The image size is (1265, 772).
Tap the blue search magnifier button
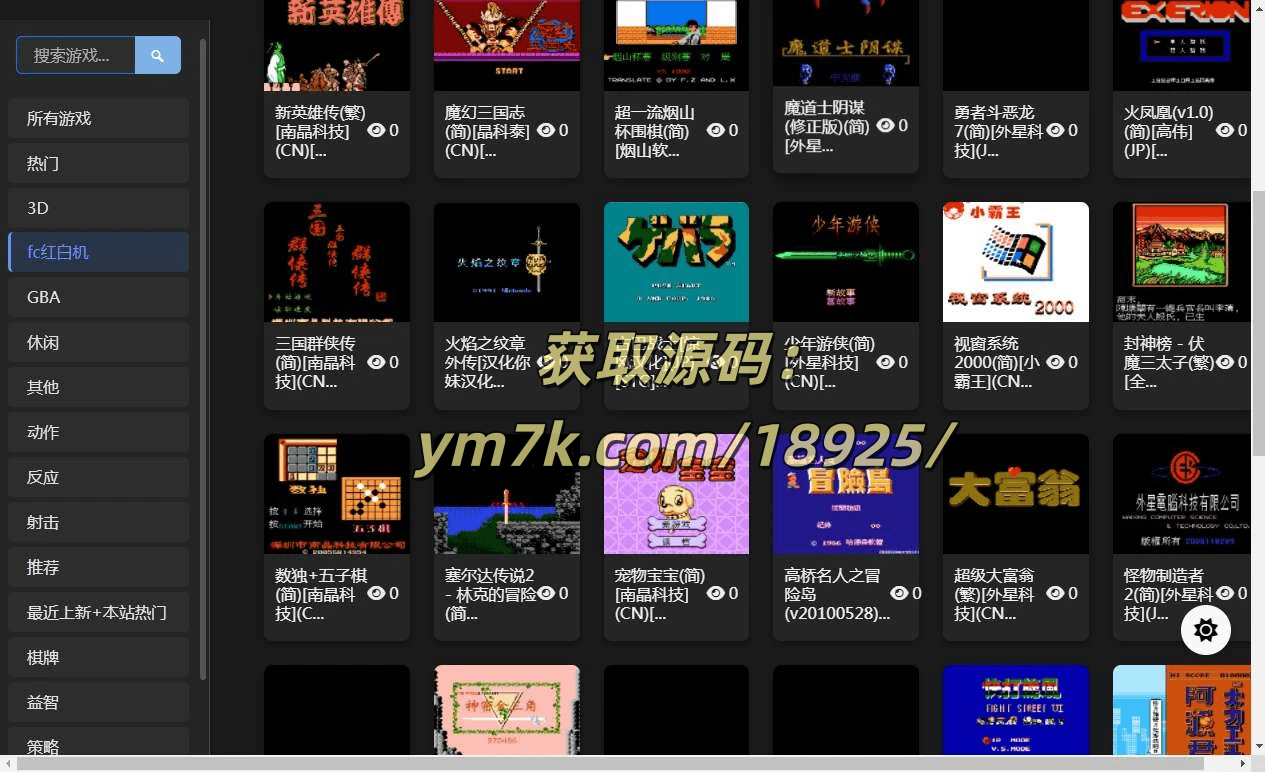(158, 55)
